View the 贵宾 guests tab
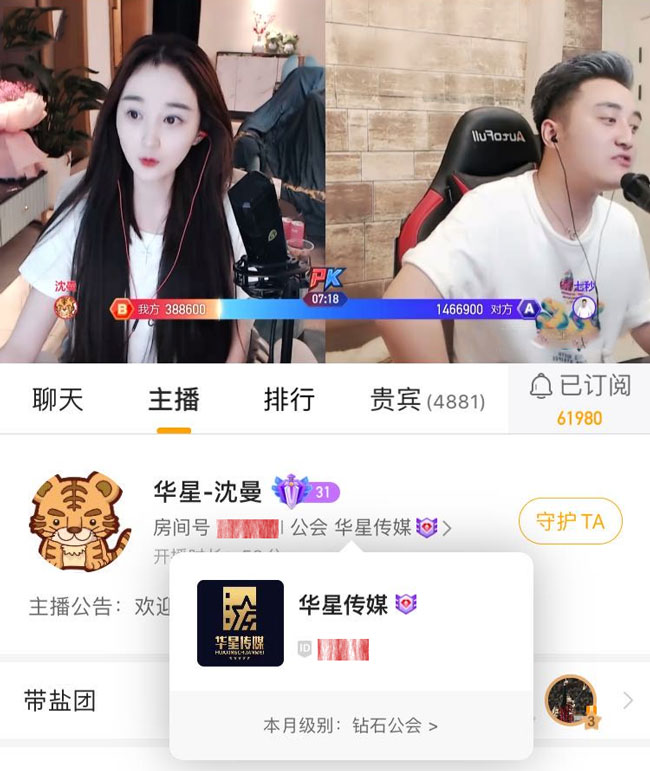The image size is (650, 771). 427,400
